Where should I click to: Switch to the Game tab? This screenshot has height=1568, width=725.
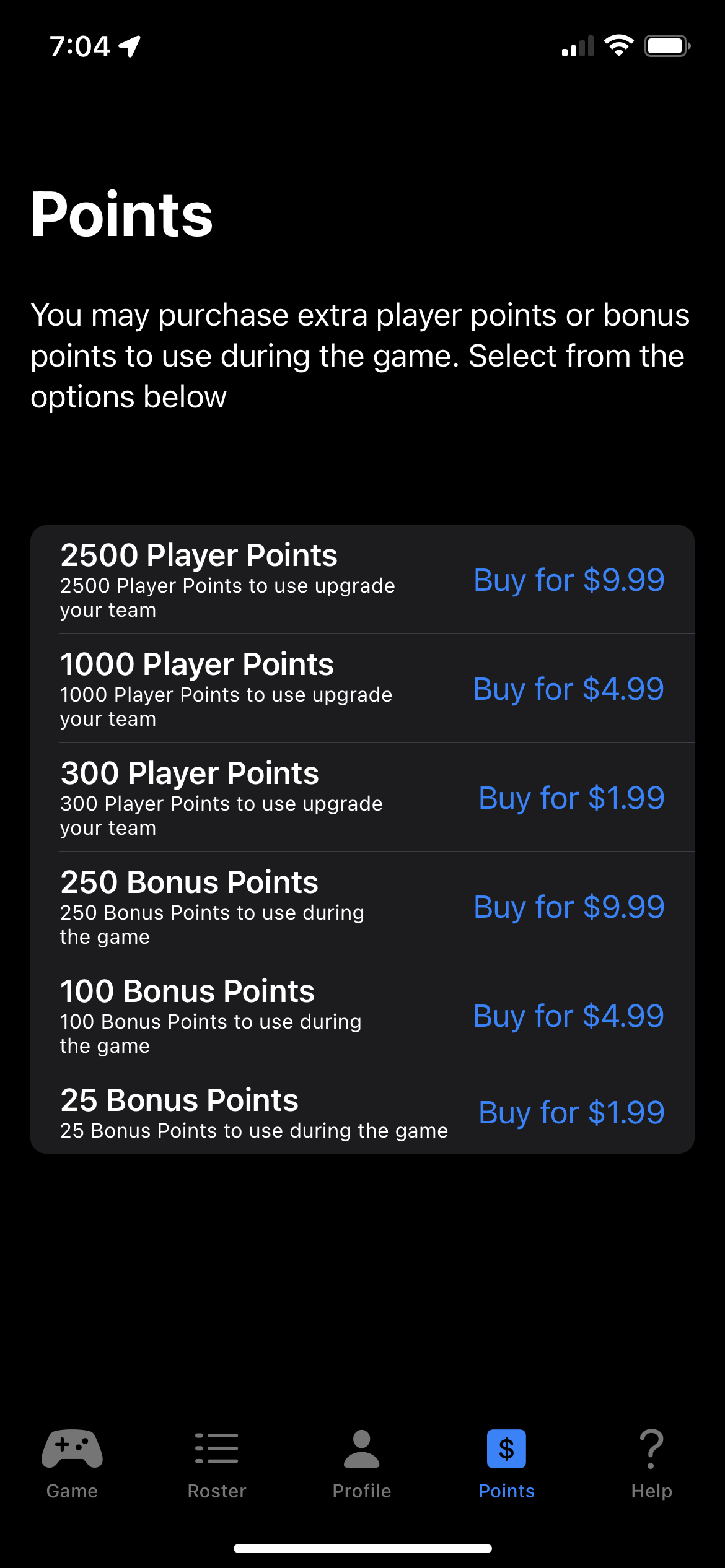tap(72, 1464)
